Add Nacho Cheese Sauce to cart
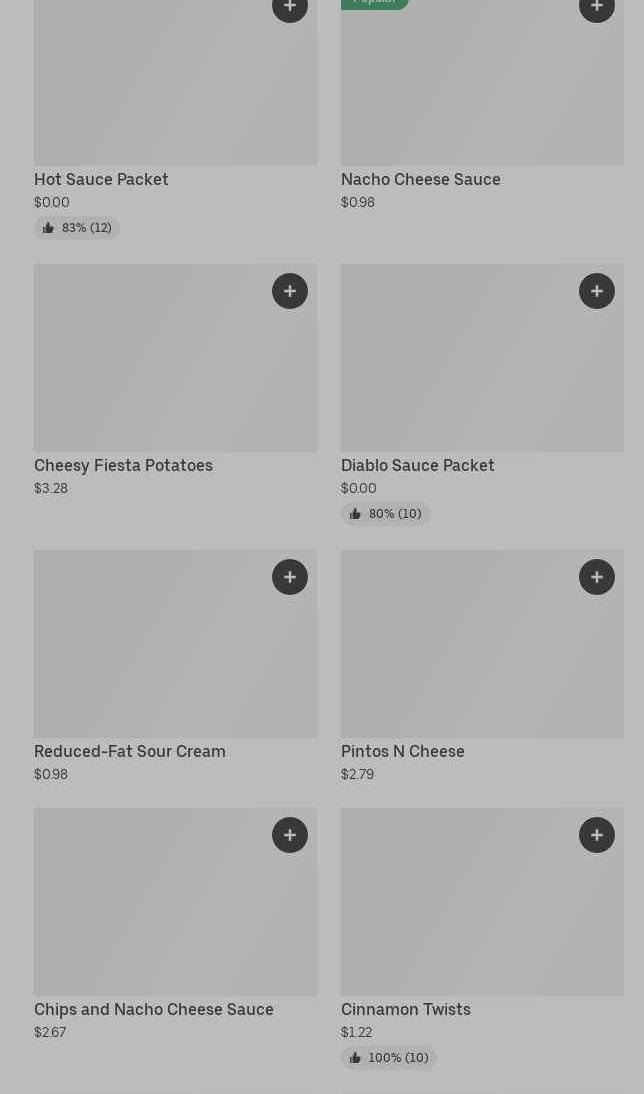The width and height of the screenshot is (644, 1094). [597, 7]
